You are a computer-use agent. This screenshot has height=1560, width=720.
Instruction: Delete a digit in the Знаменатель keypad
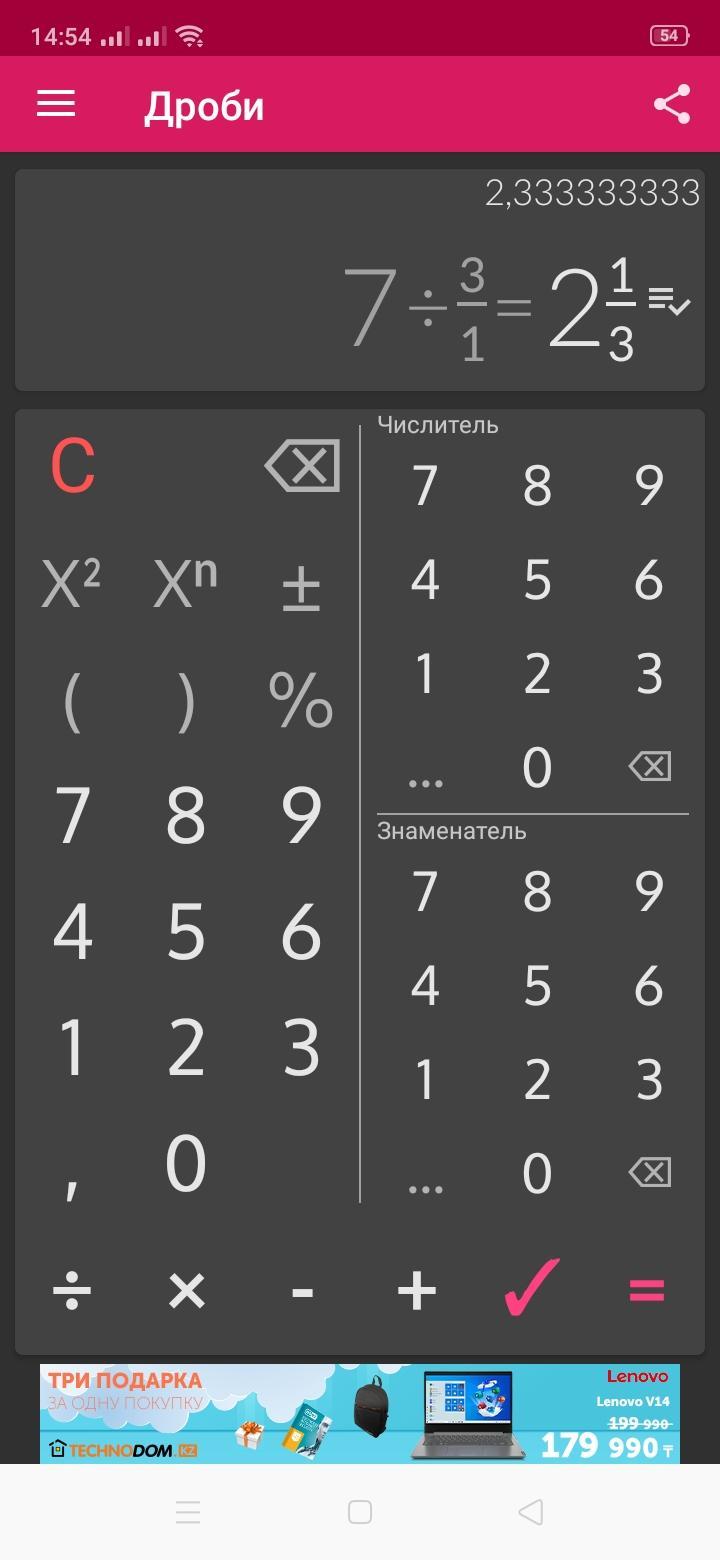pyautogui.click(x=650, y=1172)
